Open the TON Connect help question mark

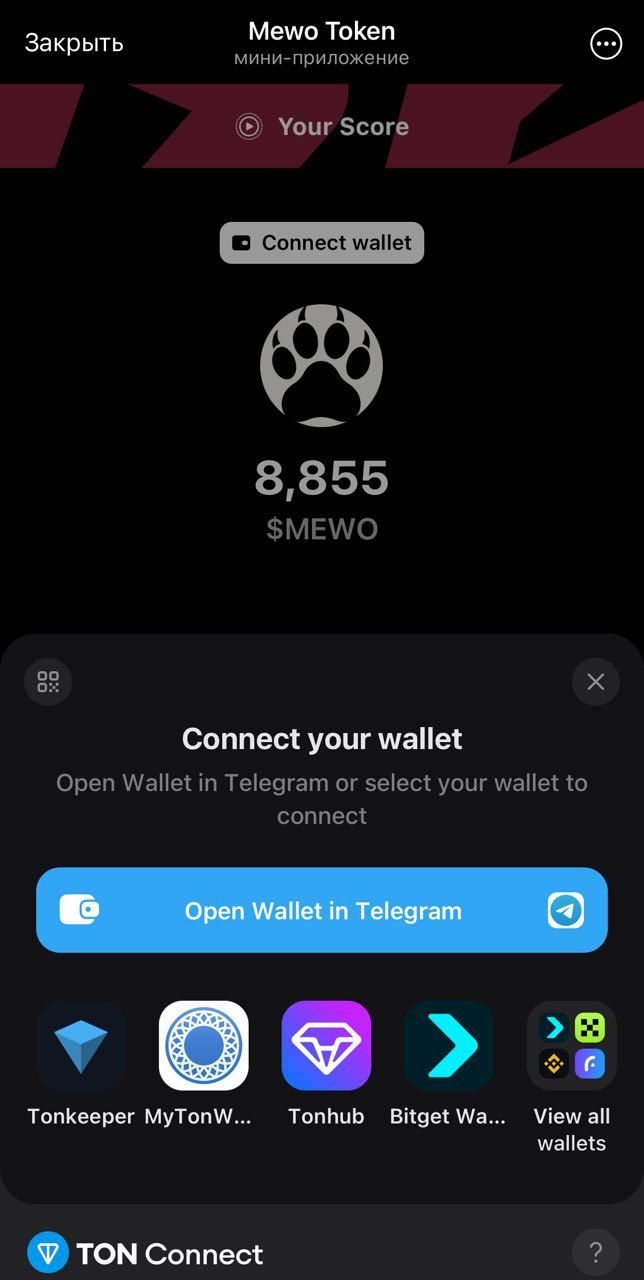(595, 1251)
